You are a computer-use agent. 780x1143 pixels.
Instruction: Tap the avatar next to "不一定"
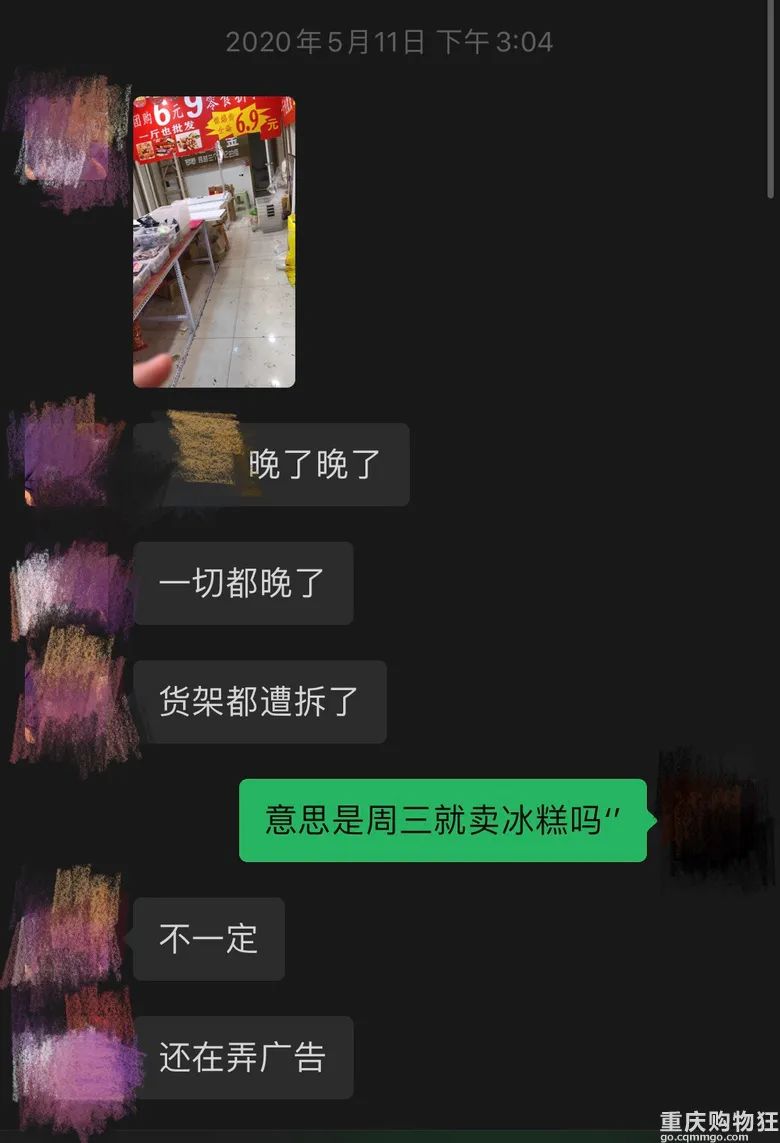65,935
